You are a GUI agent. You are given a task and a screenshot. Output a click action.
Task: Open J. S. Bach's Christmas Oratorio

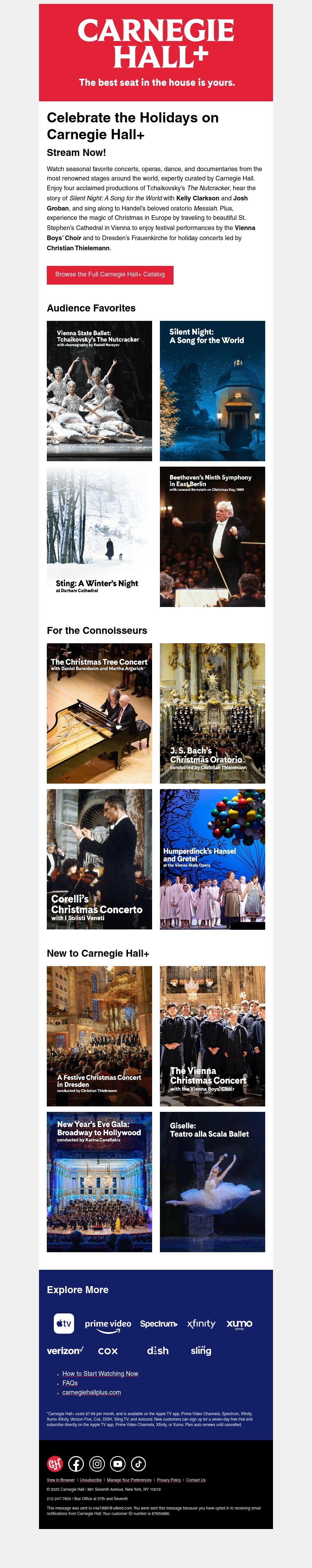pos(212,713)
